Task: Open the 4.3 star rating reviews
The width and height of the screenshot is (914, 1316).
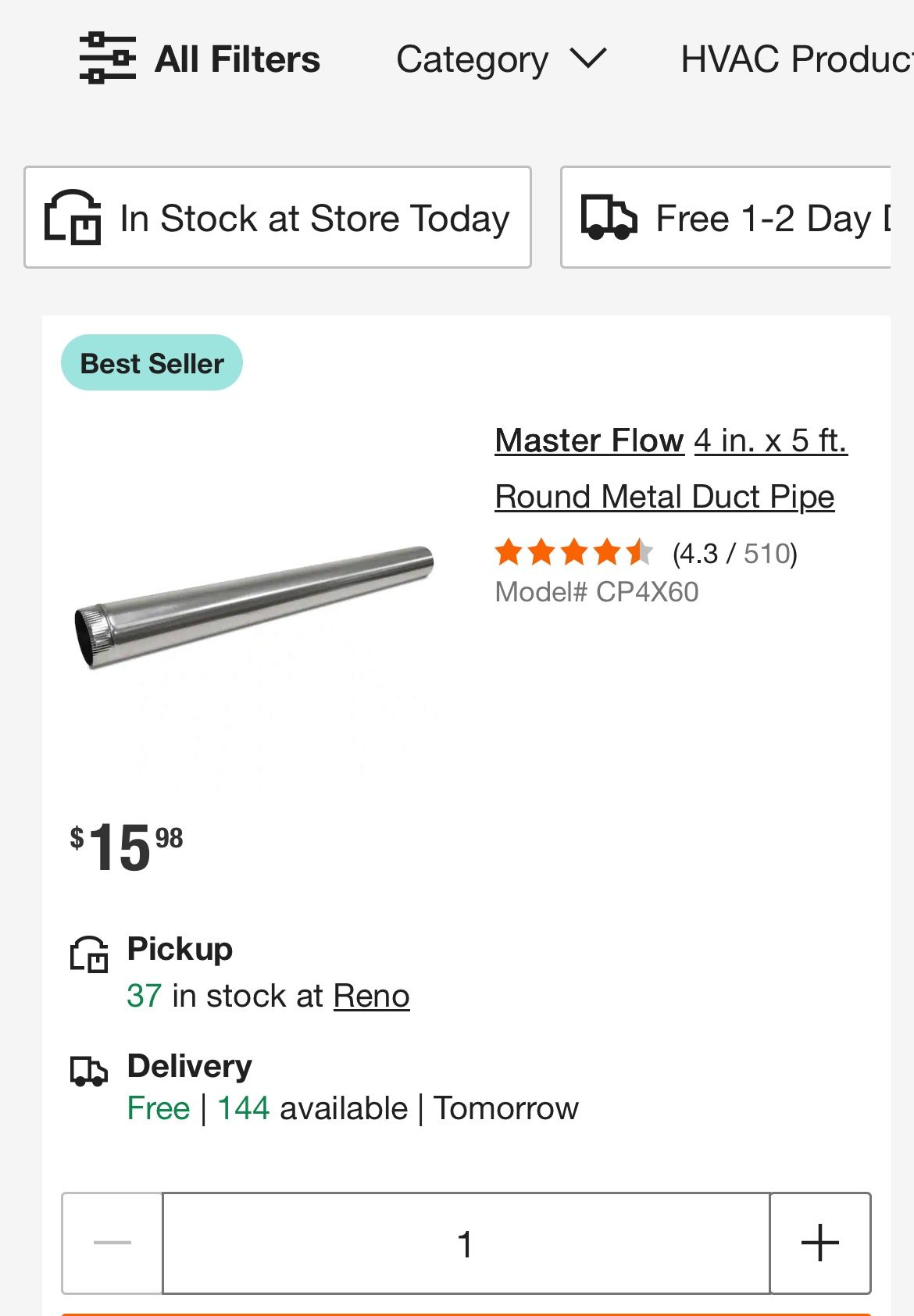Action: (x=645, y=553)
